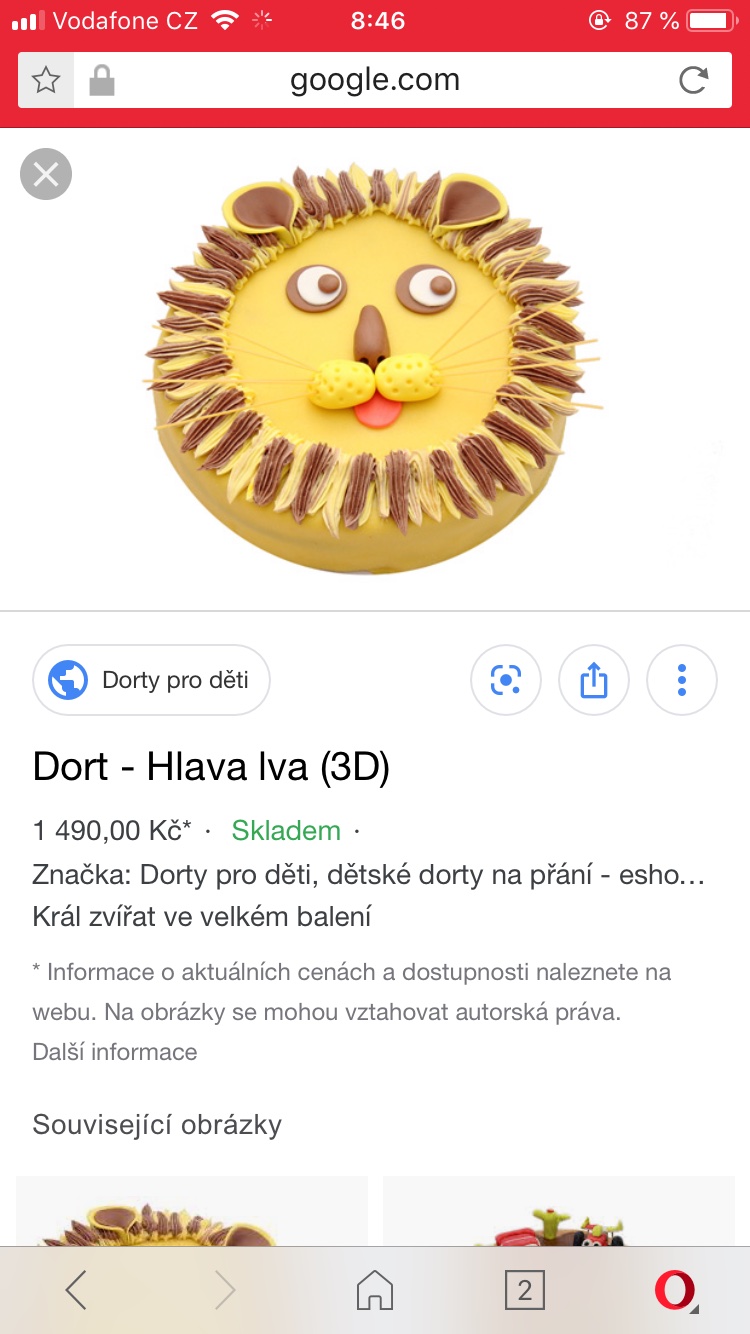Go to the browser home page
This screenshot has width=750, height=1334.
click(375, 1290)
